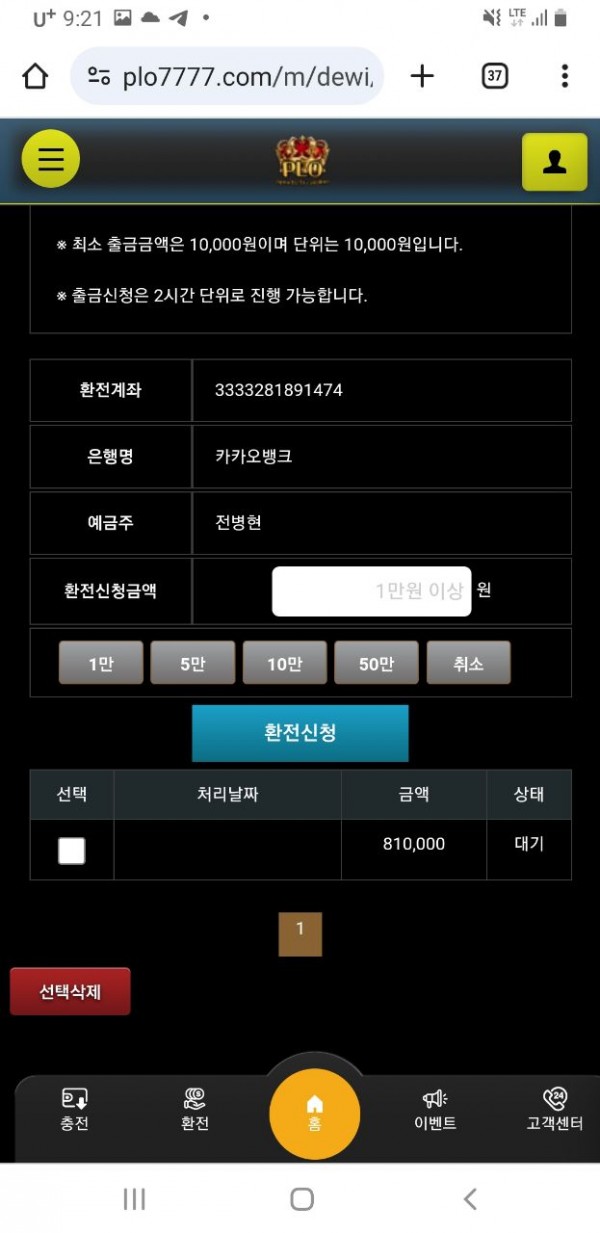Open the user profile icon

coord(554,161)
